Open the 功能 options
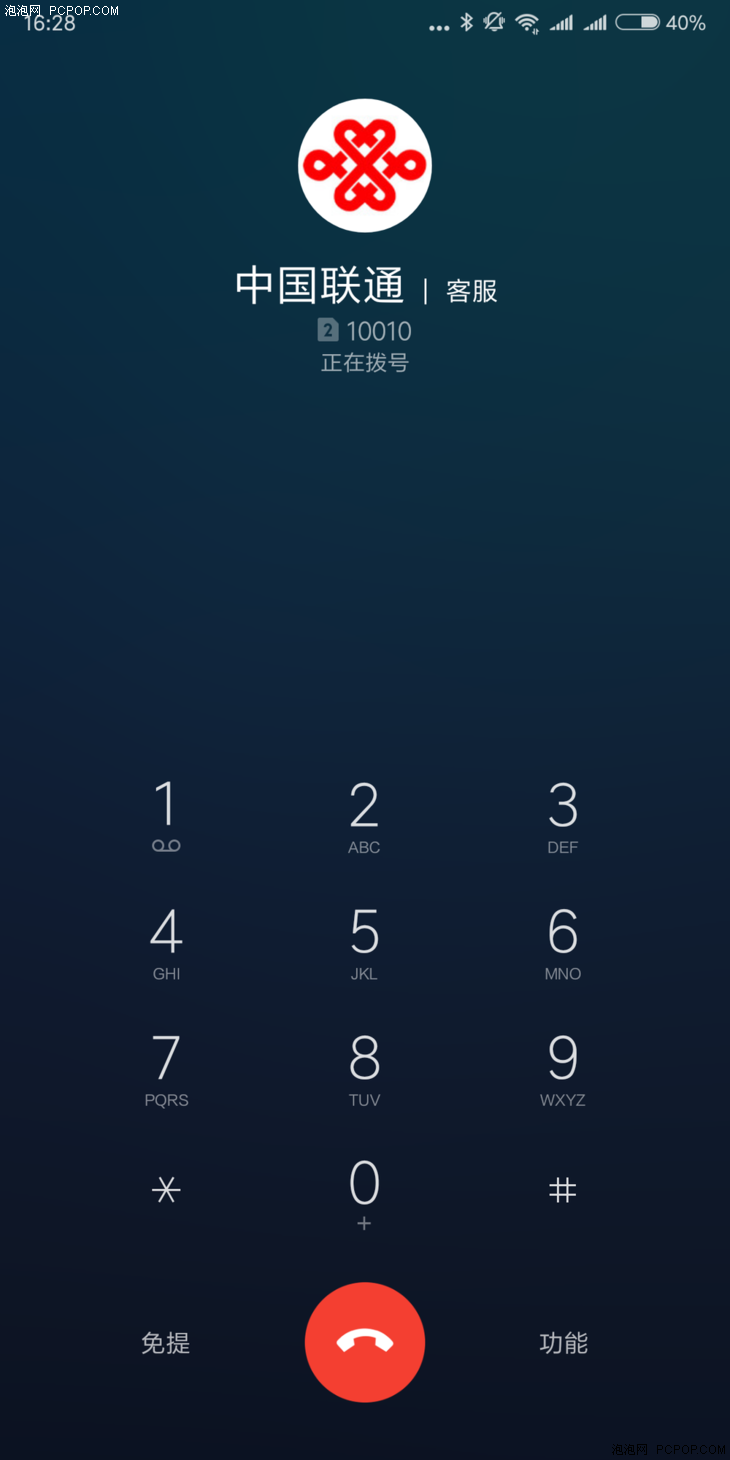730x1460 pixels. (563, 1343)
